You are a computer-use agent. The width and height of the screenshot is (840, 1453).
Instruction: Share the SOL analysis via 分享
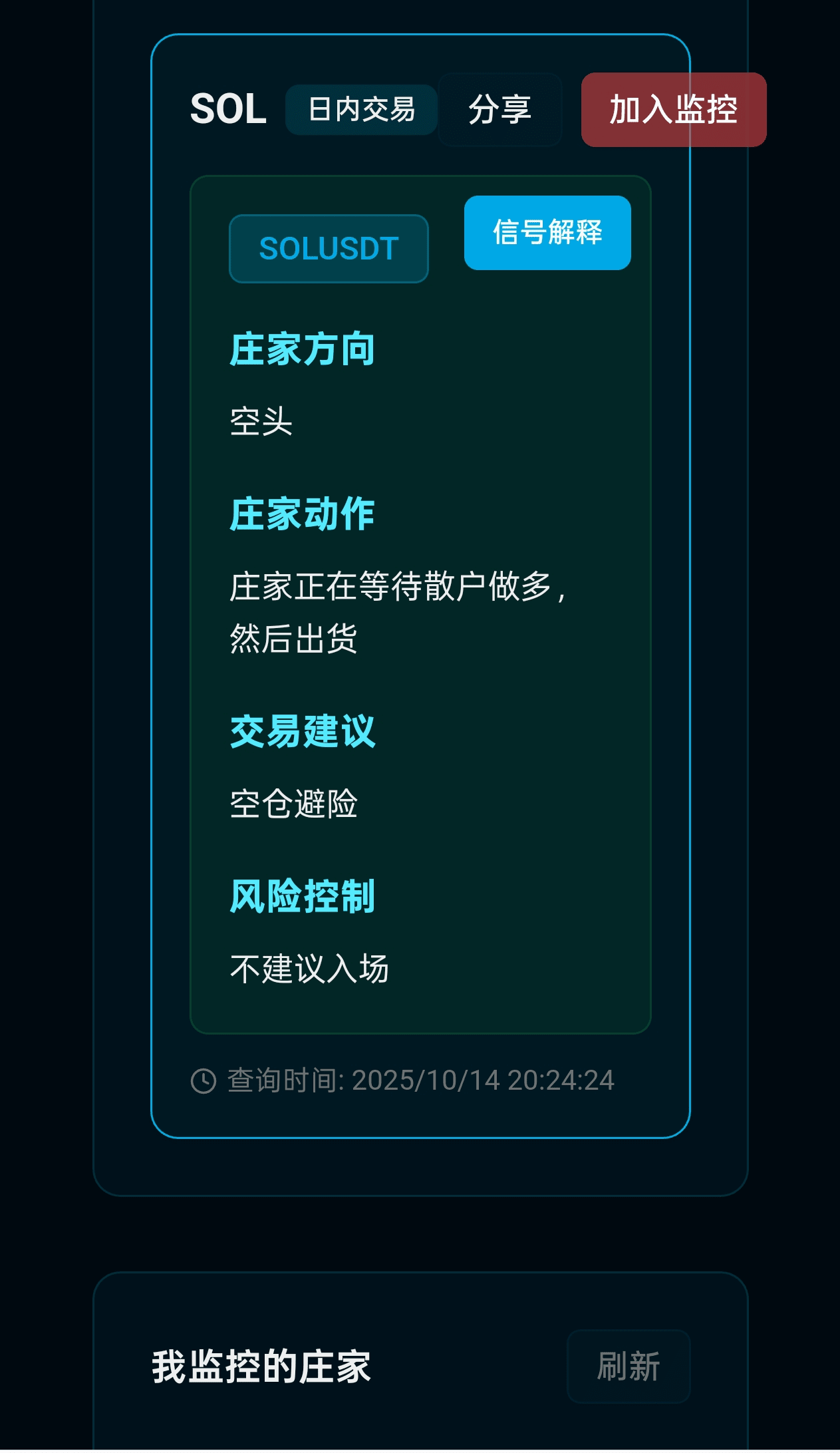(x=499, y=110)
